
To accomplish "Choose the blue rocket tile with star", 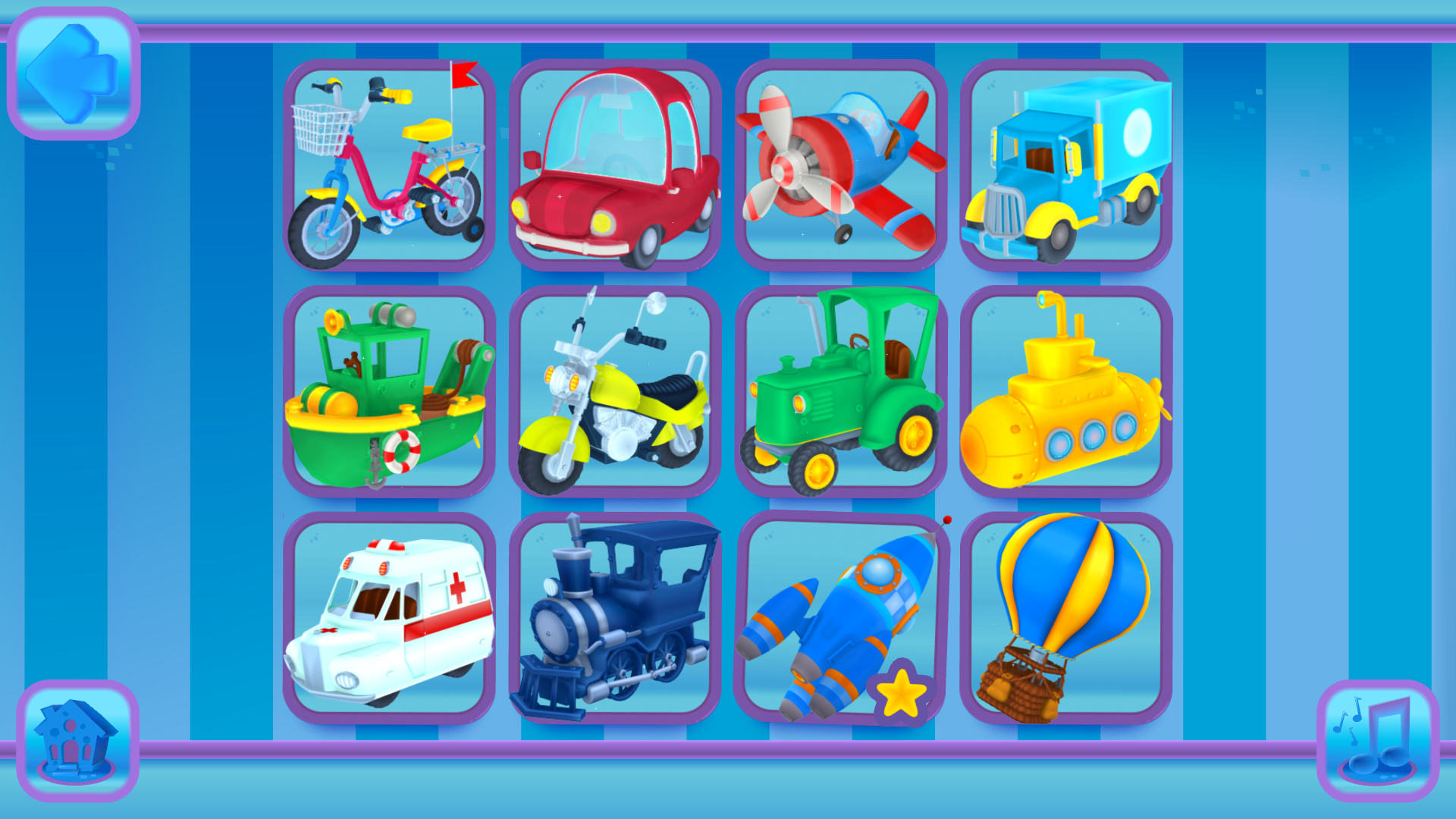I will pyautogui.click(x=840, y=617).
